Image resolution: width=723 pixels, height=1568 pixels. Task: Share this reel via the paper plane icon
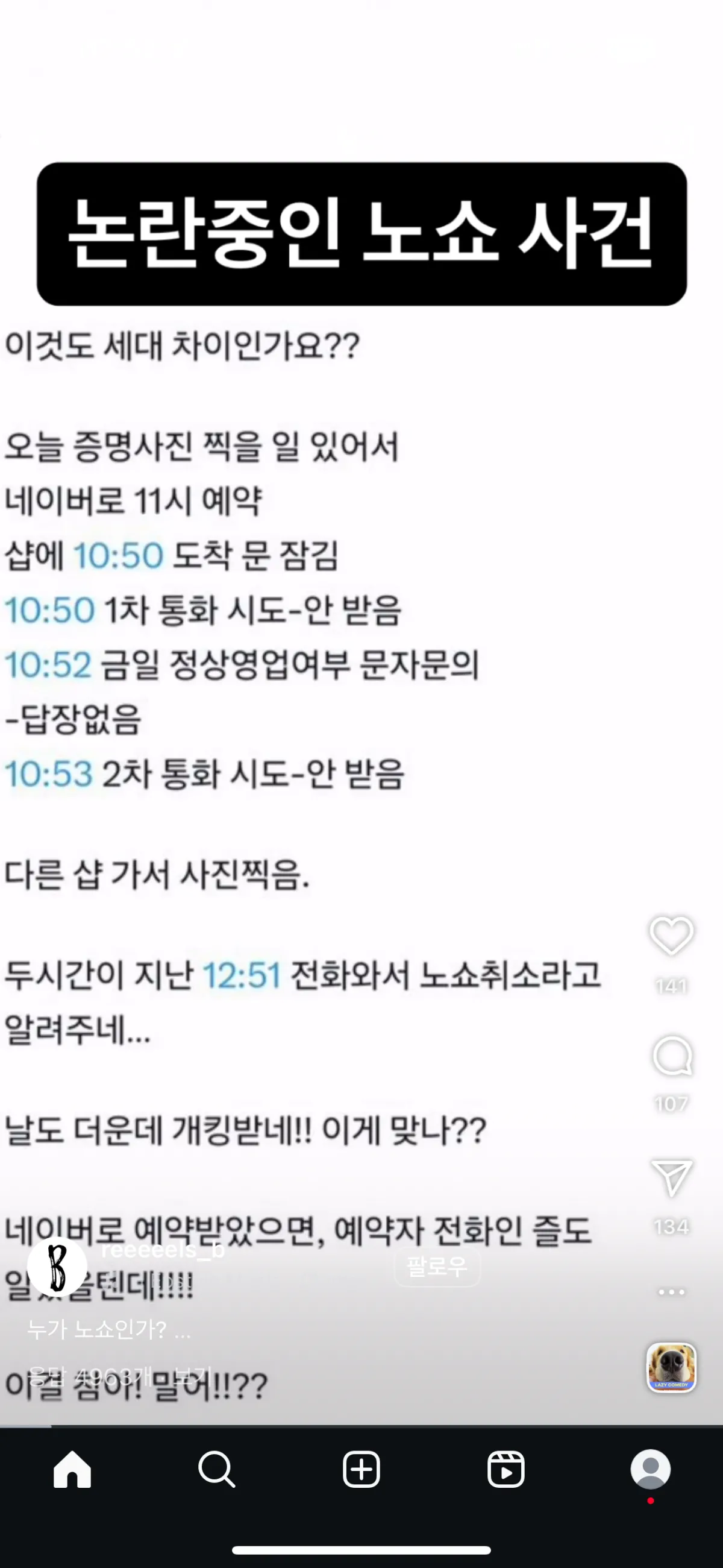click(x=671, y=1177)
